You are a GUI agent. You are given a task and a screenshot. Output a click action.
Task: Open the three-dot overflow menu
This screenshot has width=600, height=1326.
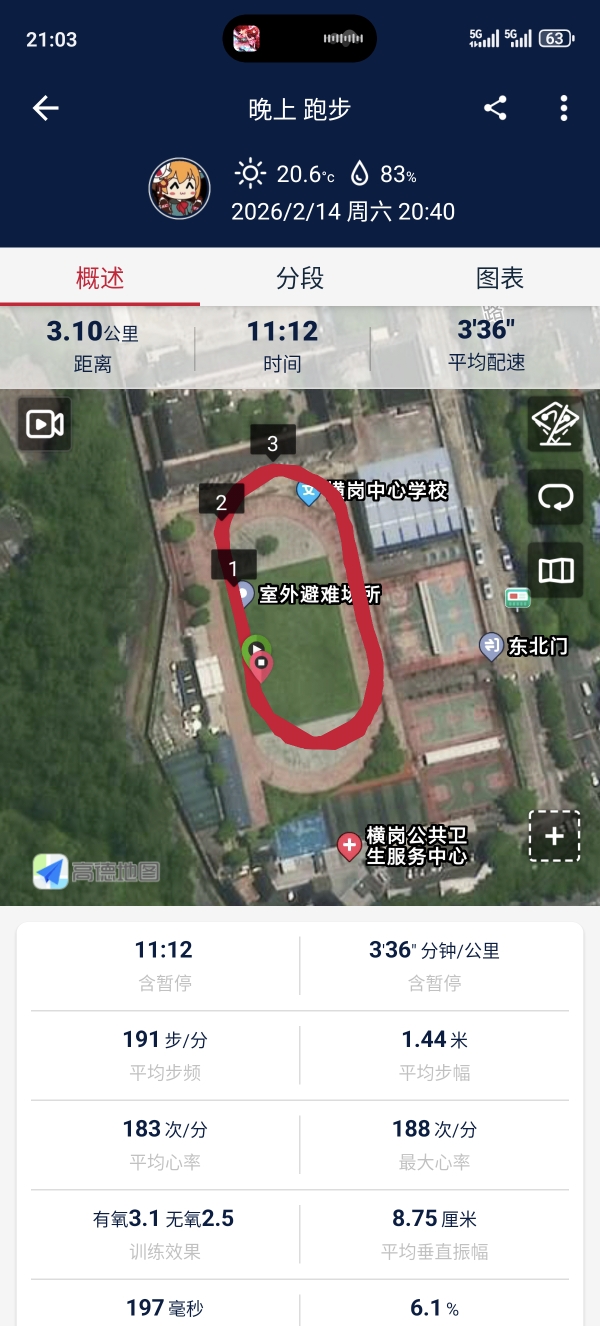click(x=564, y=108)
